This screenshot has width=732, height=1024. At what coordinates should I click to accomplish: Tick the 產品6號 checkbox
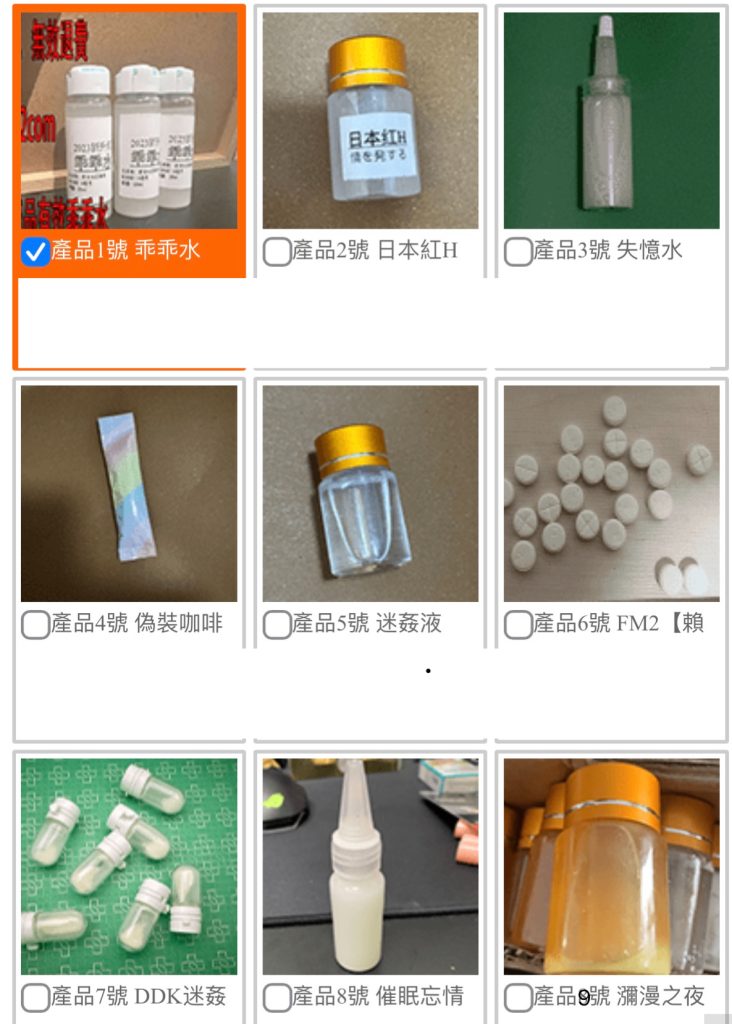[x=518, y=625]
